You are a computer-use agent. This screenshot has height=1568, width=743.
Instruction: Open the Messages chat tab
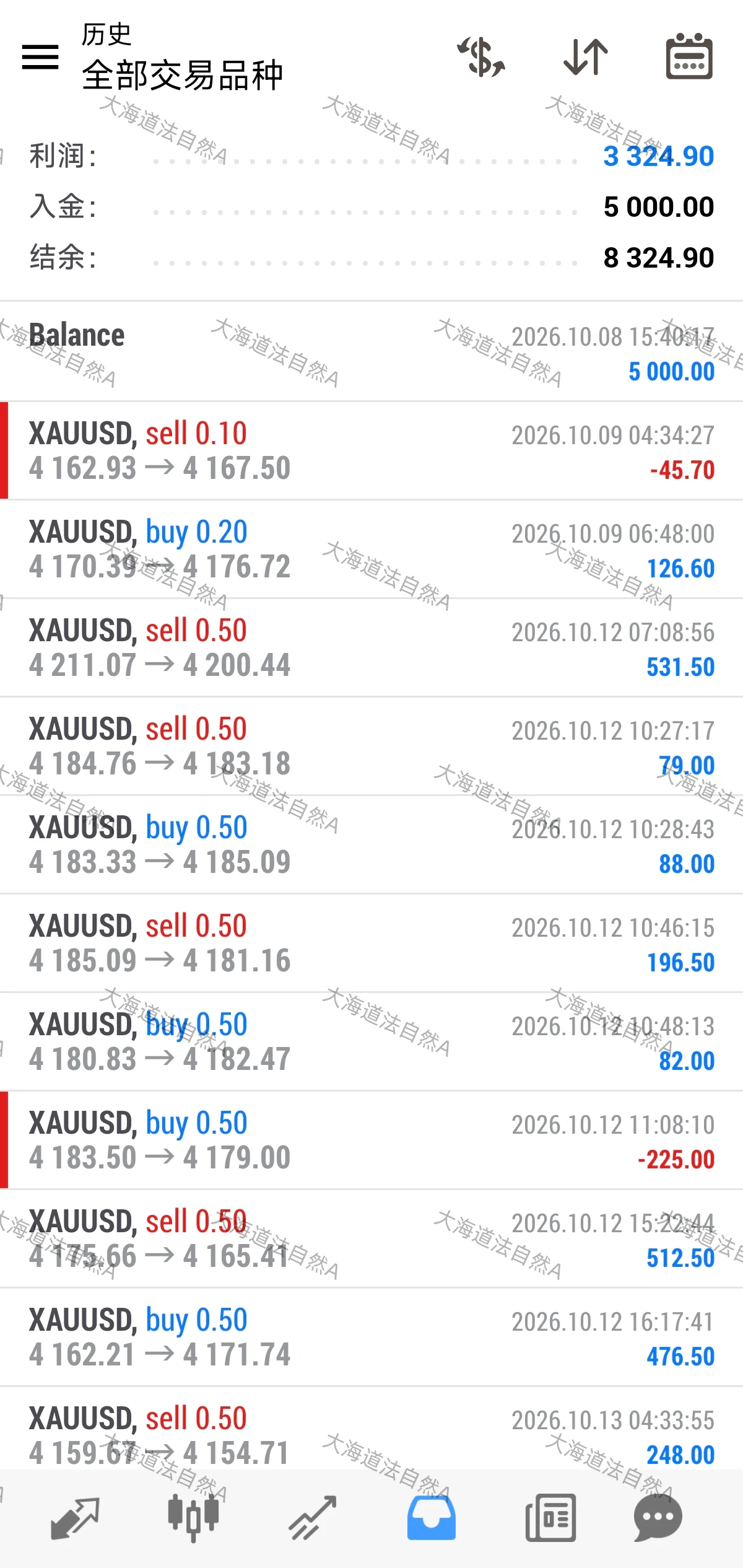[x=658, y=1518]
